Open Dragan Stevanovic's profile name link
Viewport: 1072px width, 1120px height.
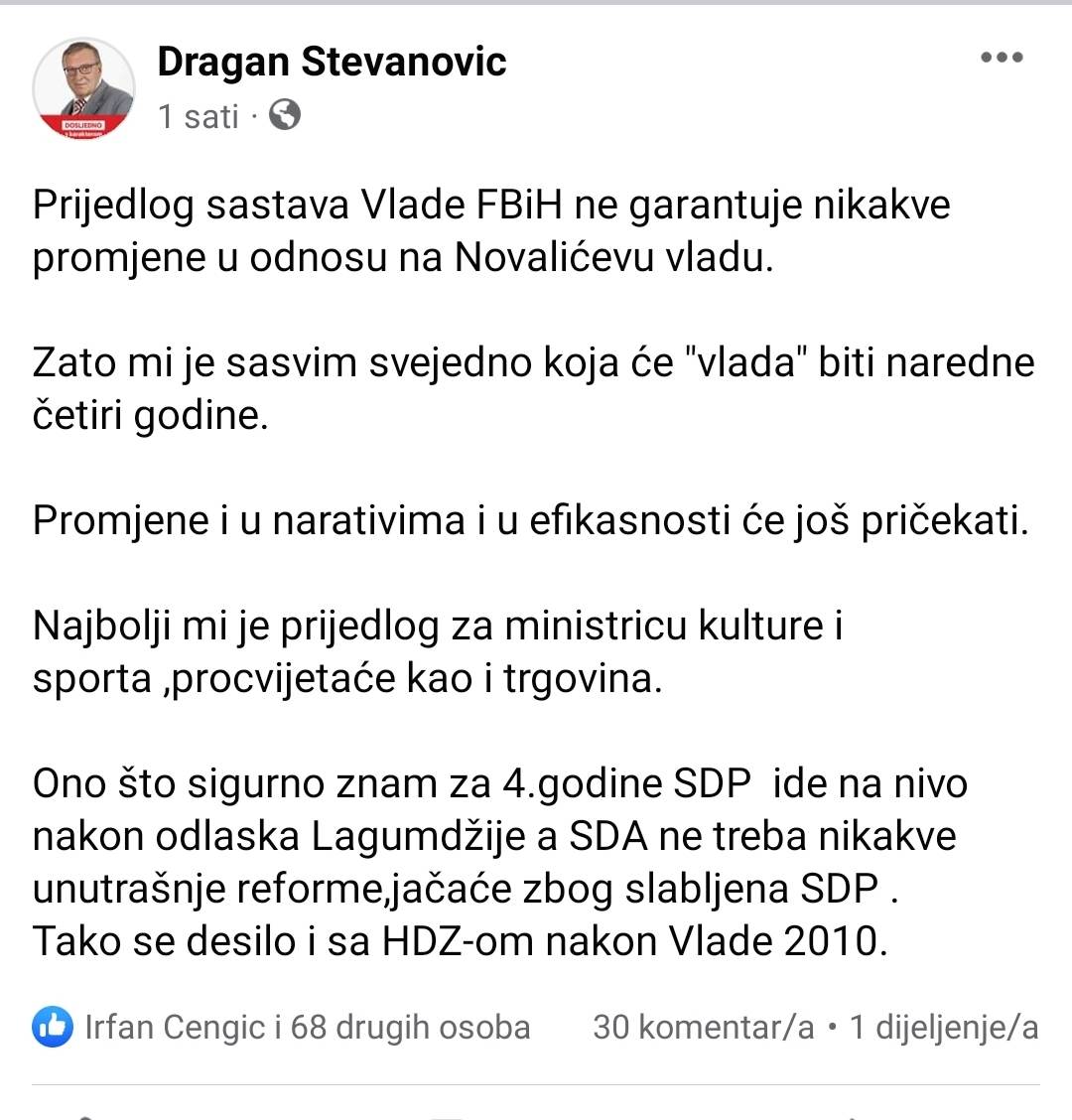(x=332, y=62)
